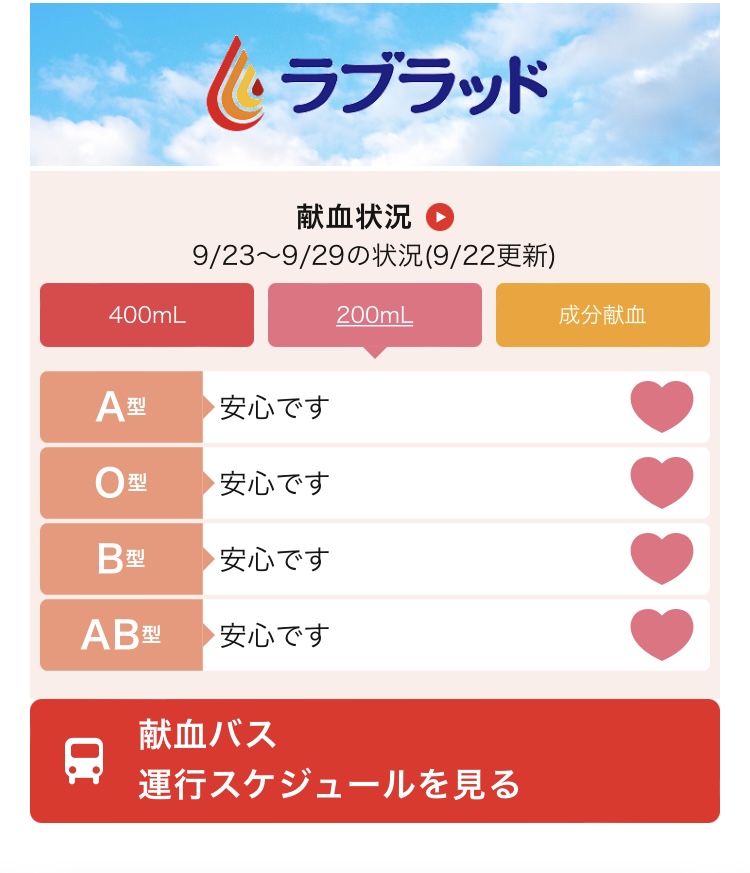Switch to the 成分献血 tab

pyautogui.click(x=602, y=315)
